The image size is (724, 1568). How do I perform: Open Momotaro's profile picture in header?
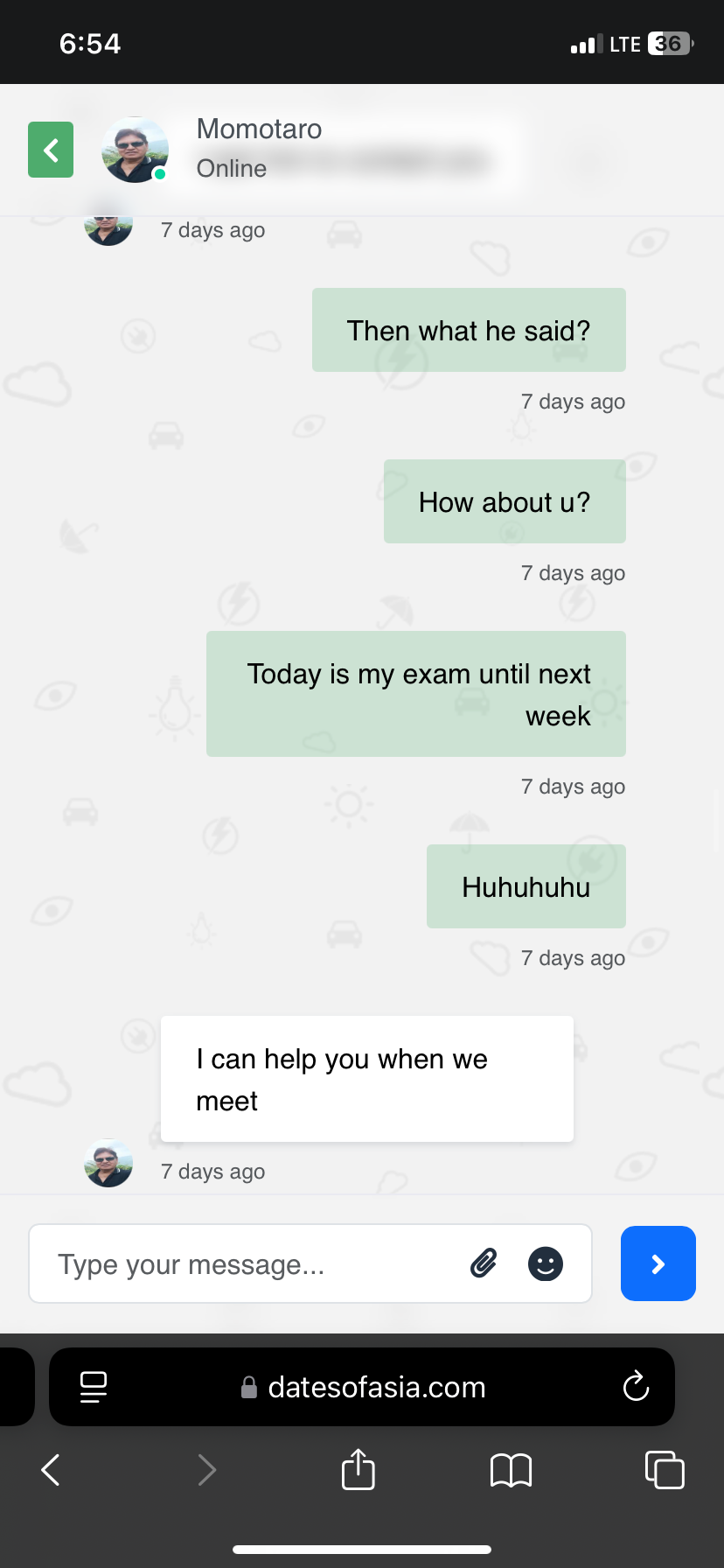pos(136,150)
